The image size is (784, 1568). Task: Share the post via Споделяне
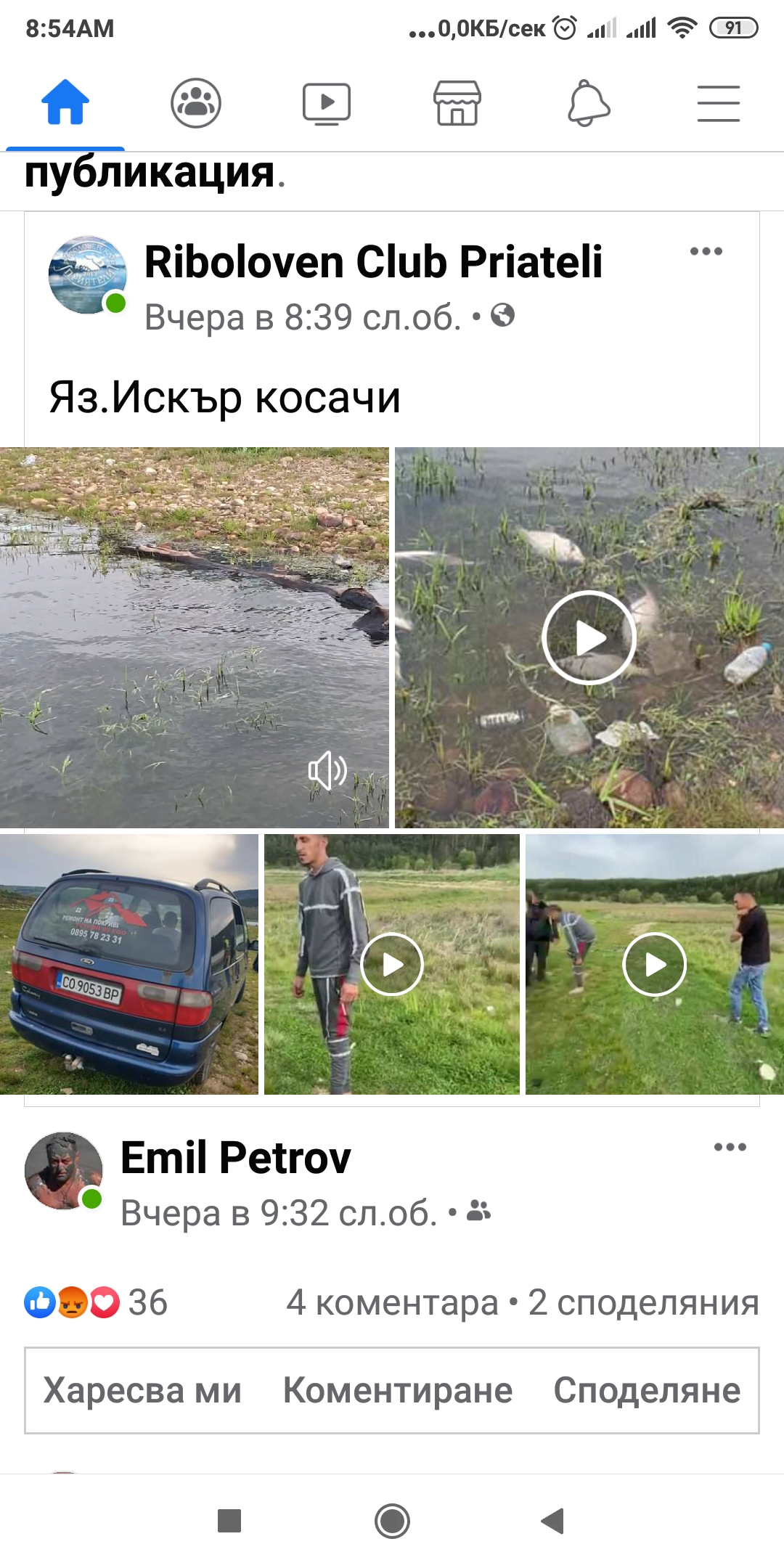pyautogui.click(x=647, y=1391)
